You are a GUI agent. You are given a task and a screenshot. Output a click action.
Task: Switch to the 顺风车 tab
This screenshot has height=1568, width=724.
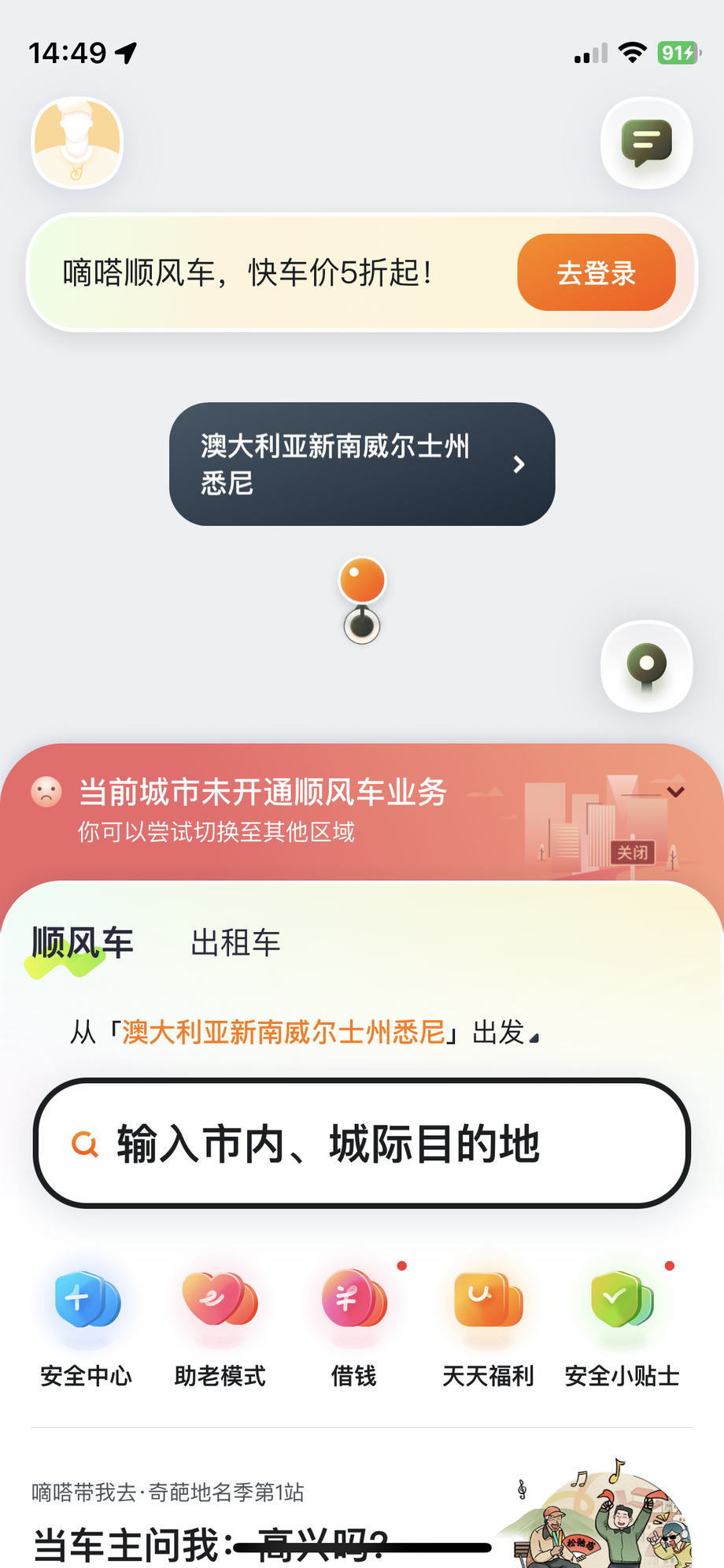click(x=83, y=943)
